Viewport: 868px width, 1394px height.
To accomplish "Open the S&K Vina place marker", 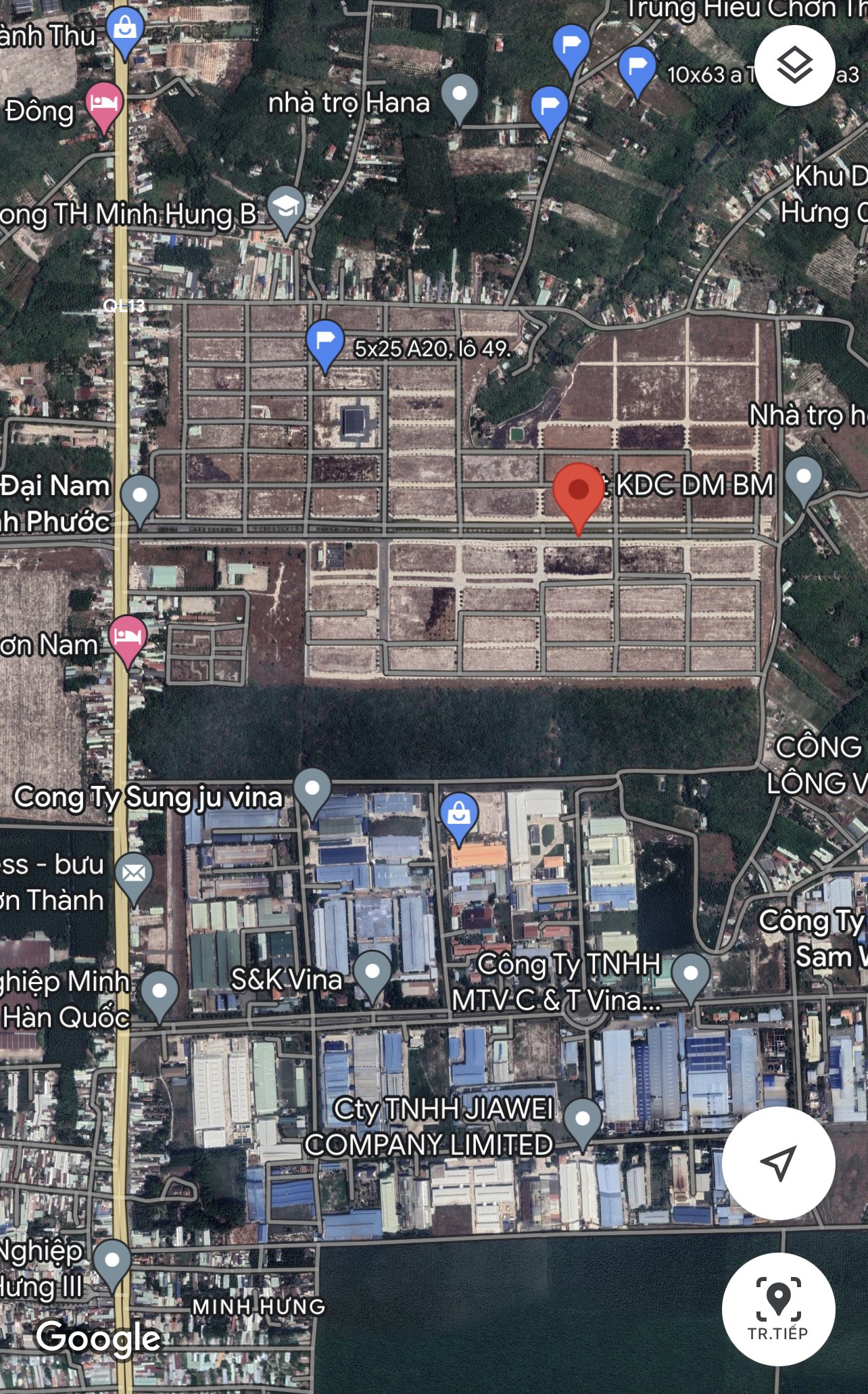I will [372, 973].
